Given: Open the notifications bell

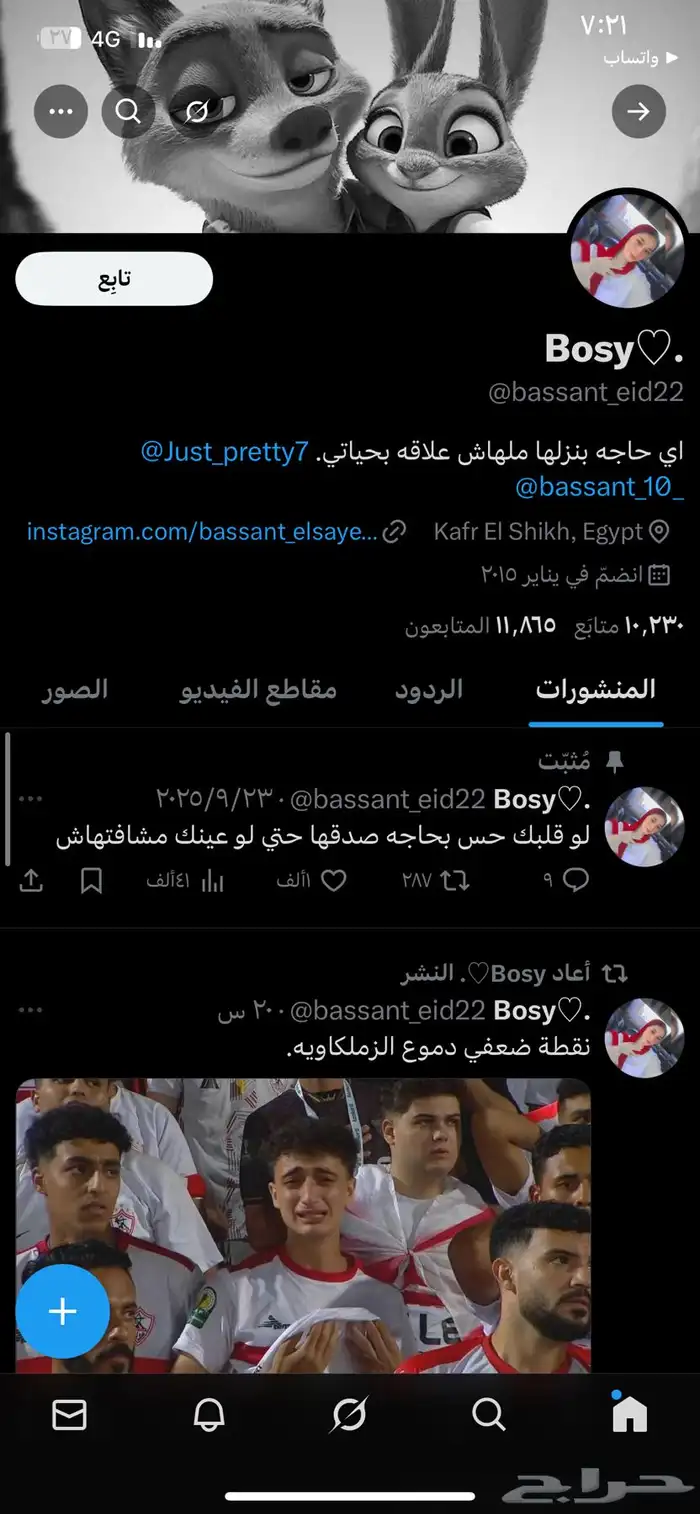Looking at the screenshot, I should 209,1415.
